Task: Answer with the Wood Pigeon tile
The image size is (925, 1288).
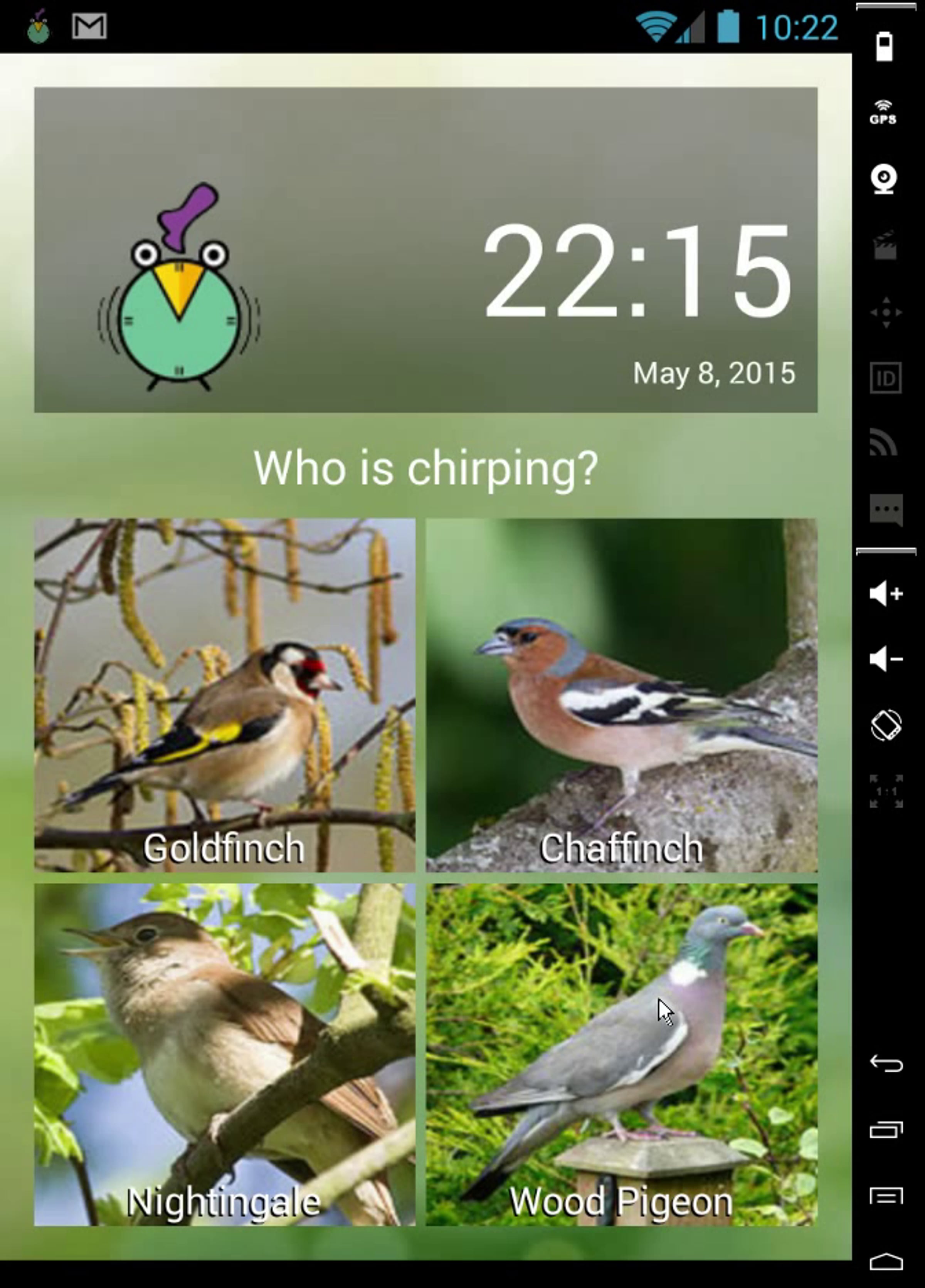Action: (x=622, y=1054)
